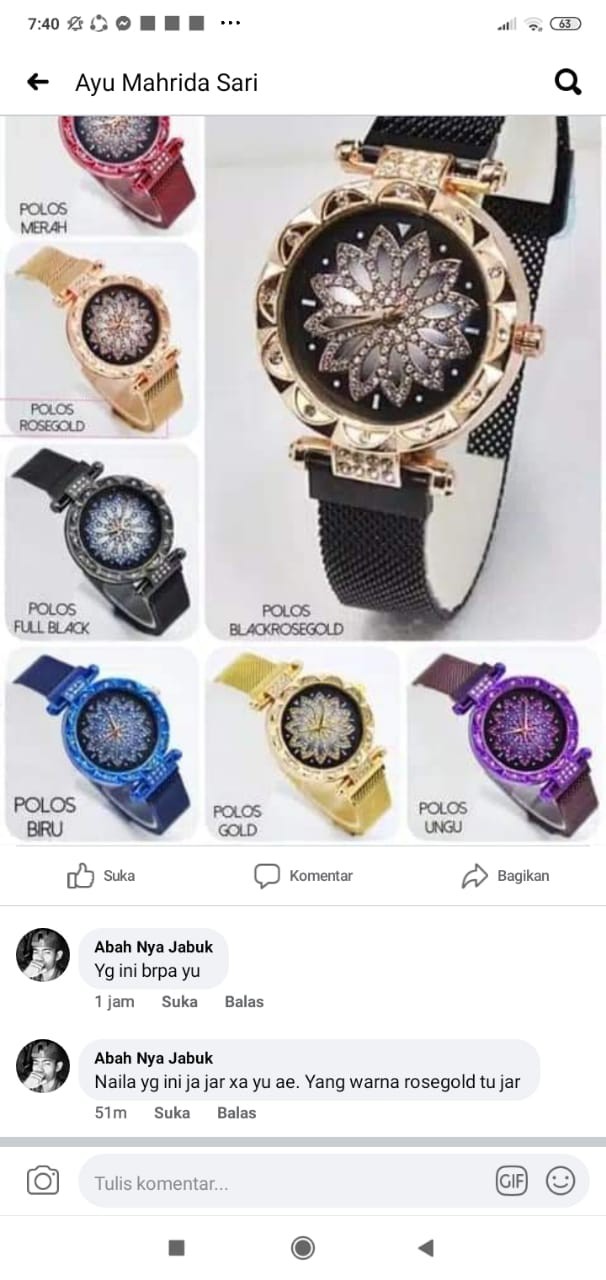606x1280 pixels.
Task: Like the comment "Yg ini brpa yu"
Action: pyautogui.click(x=179, y=1001)
